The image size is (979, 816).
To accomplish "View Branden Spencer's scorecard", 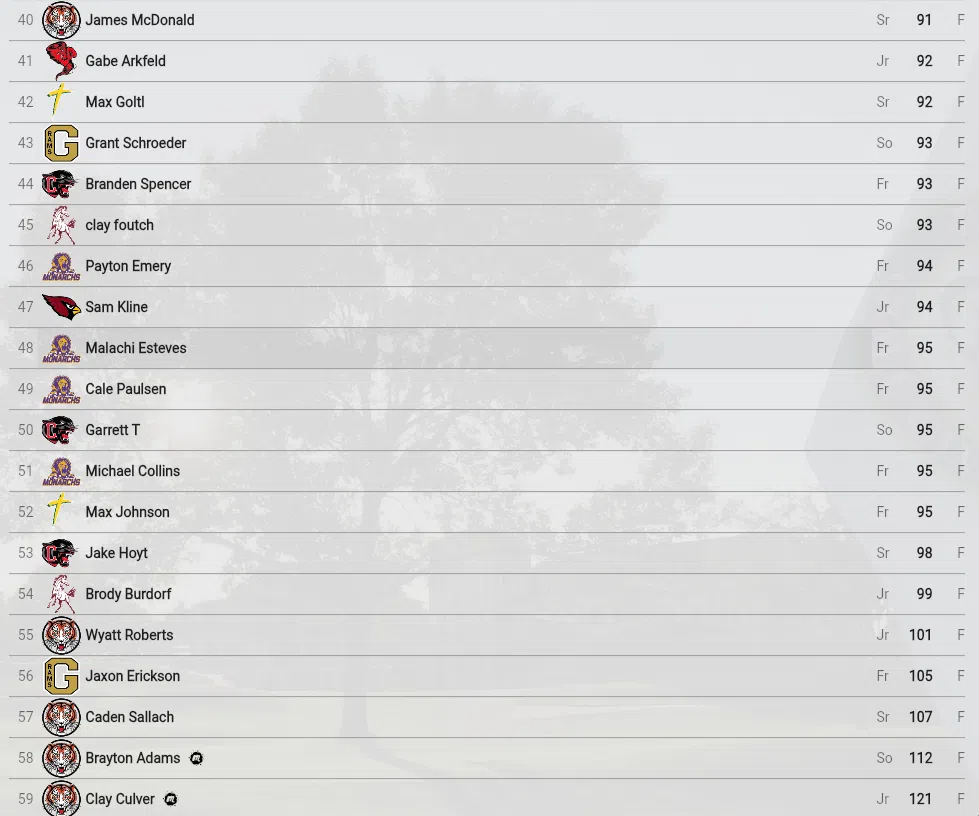I will (x=138, y=184).
